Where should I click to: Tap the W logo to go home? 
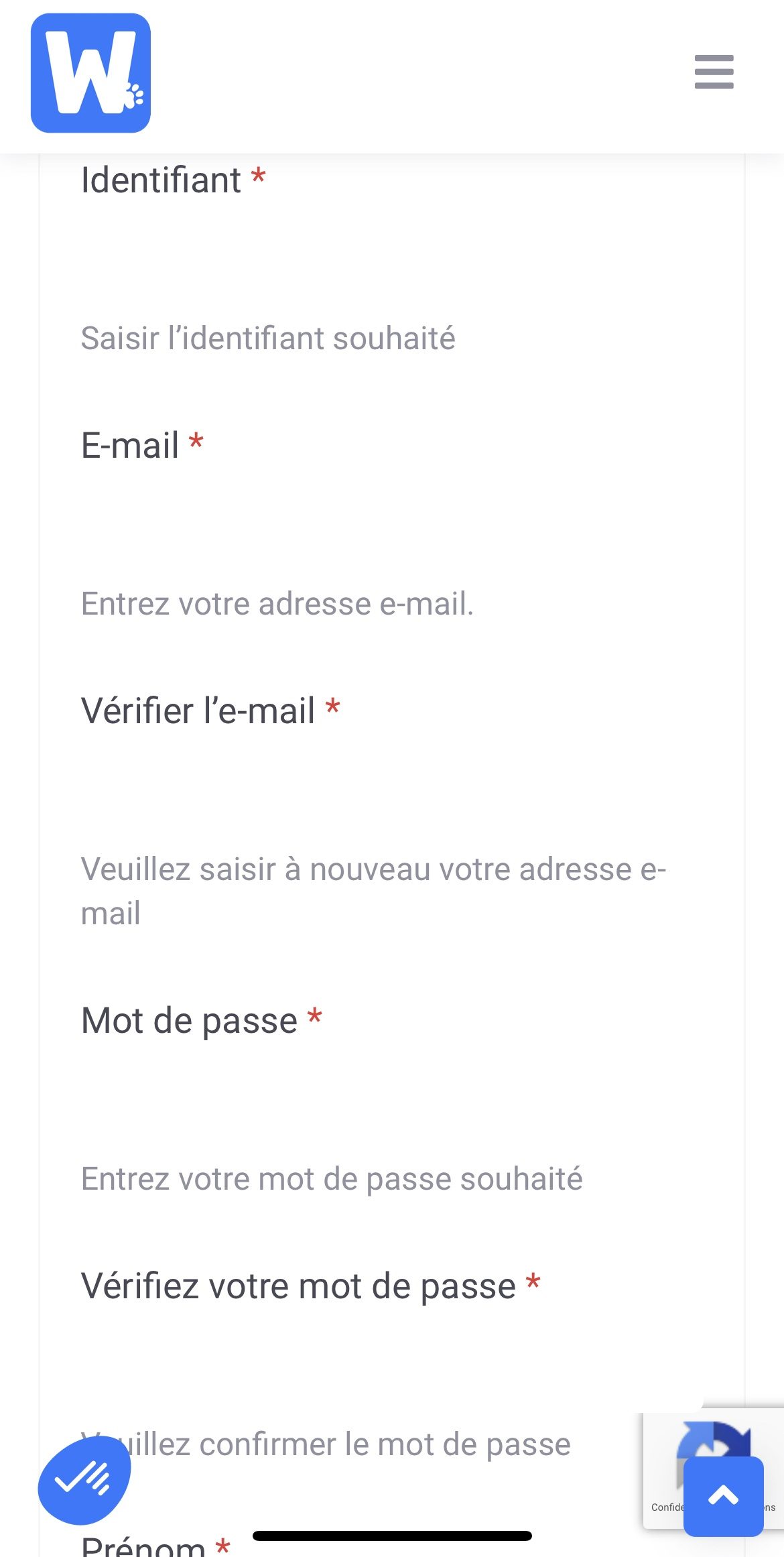point(90,73)
